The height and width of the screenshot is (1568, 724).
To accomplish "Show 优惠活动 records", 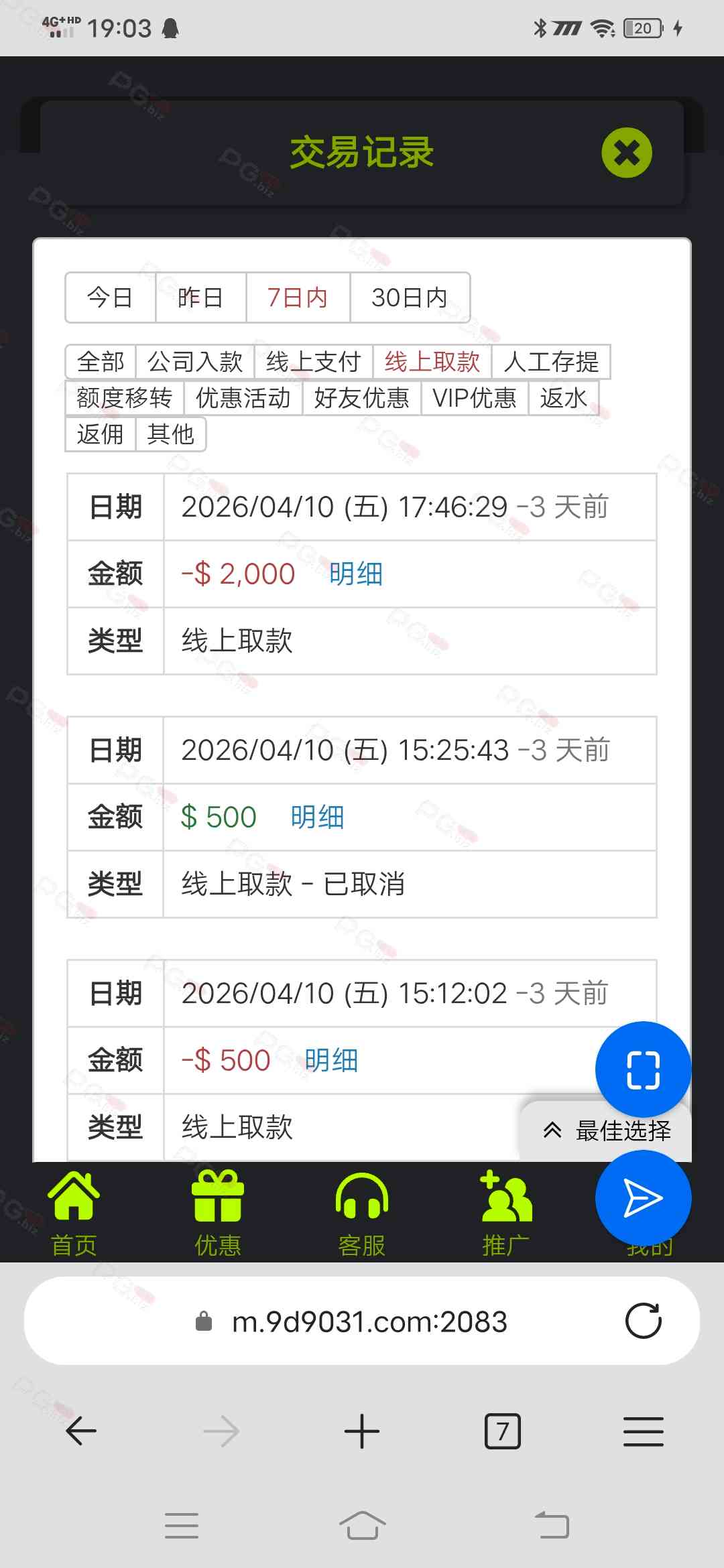I will tap(243, 398).
